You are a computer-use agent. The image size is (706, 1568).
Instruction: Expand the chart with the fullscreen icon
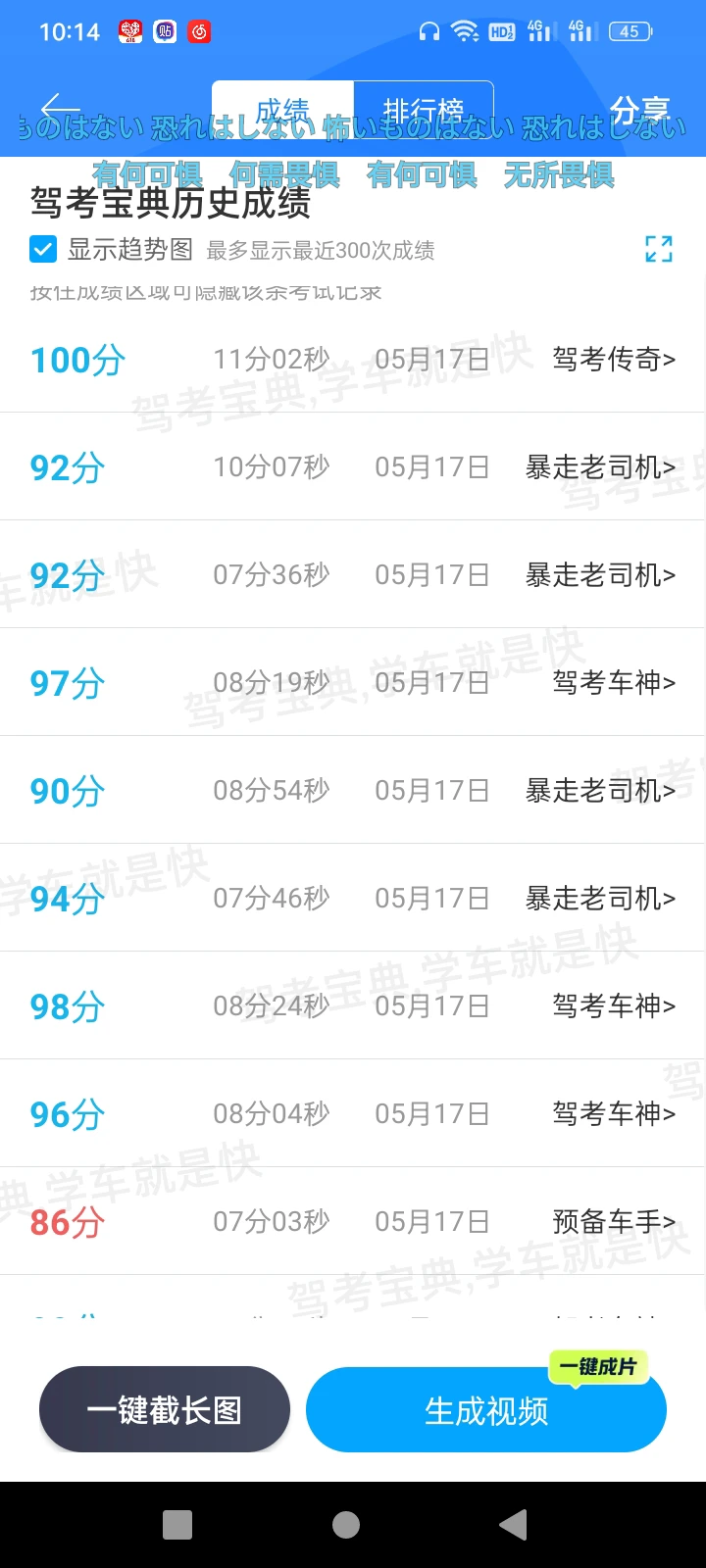659,249
